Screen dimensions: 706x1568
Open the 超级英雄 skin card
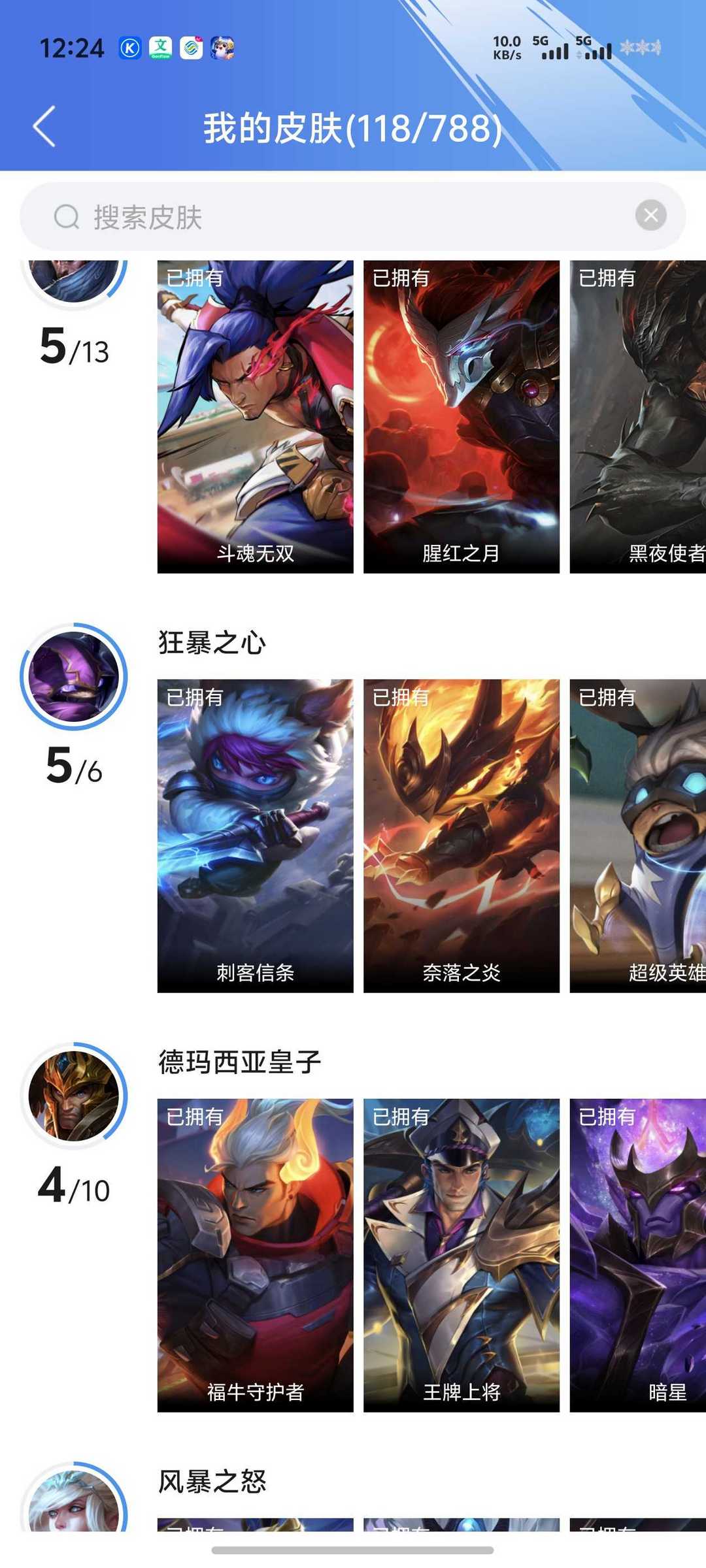point(638,836)
